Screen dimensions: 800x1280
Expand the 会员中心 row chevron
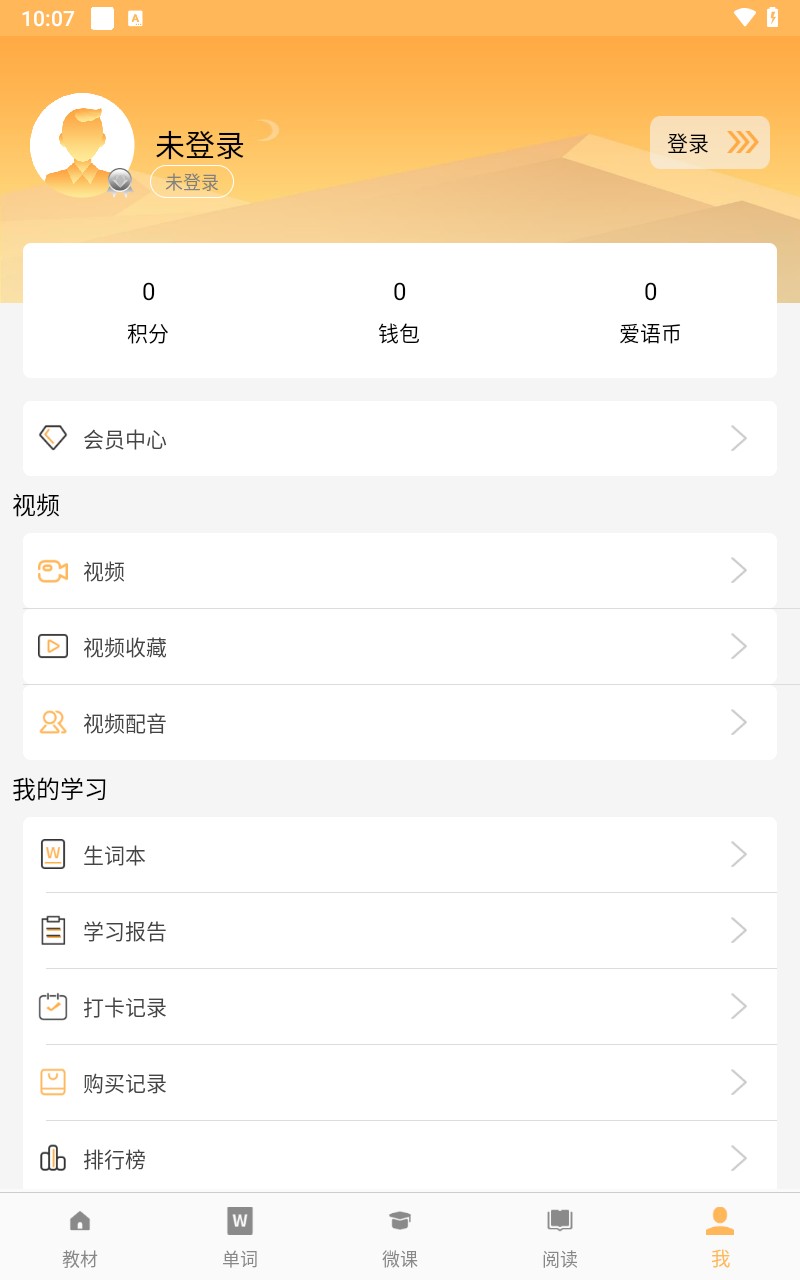739,438
